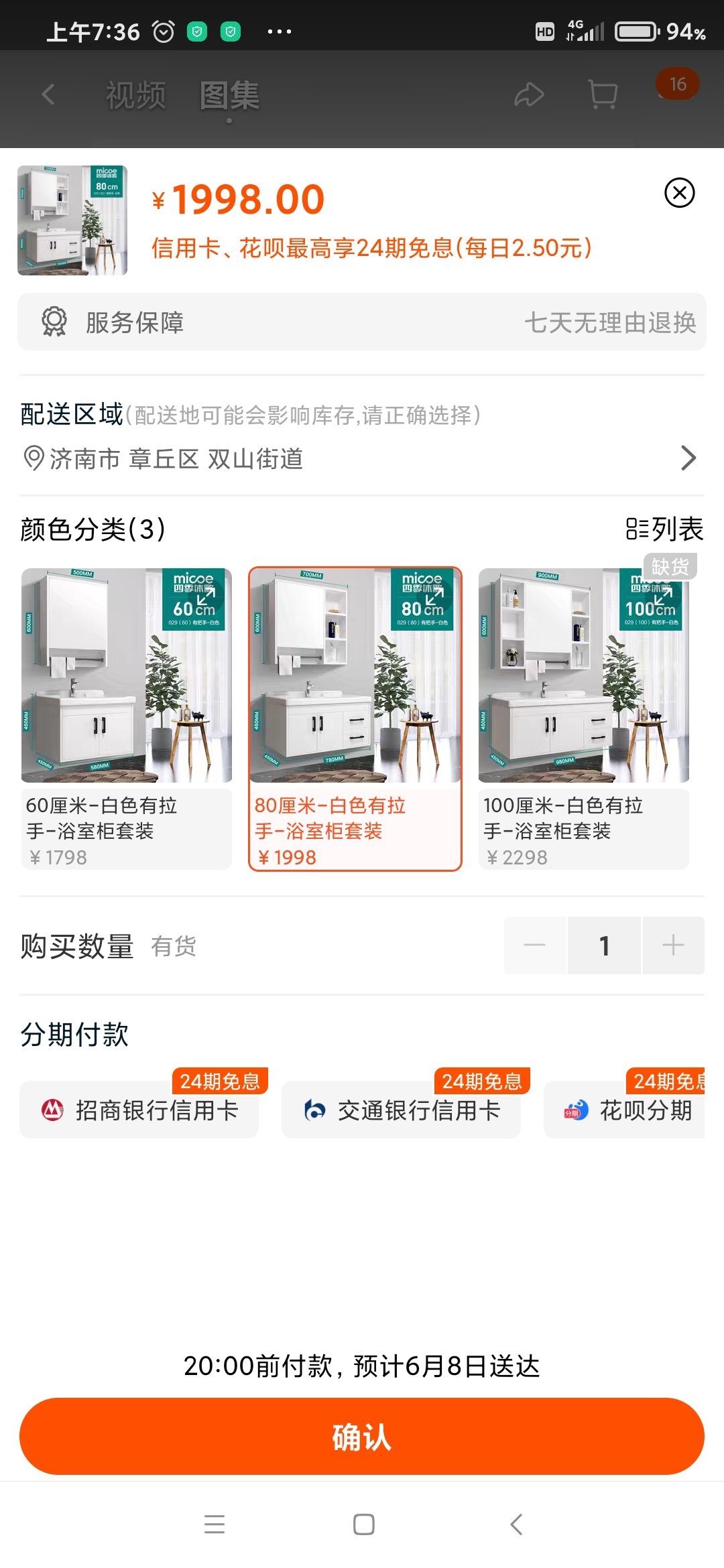Switch color options to 列表 view
This screenshot has height=1568, width=724.
point(664,529)
